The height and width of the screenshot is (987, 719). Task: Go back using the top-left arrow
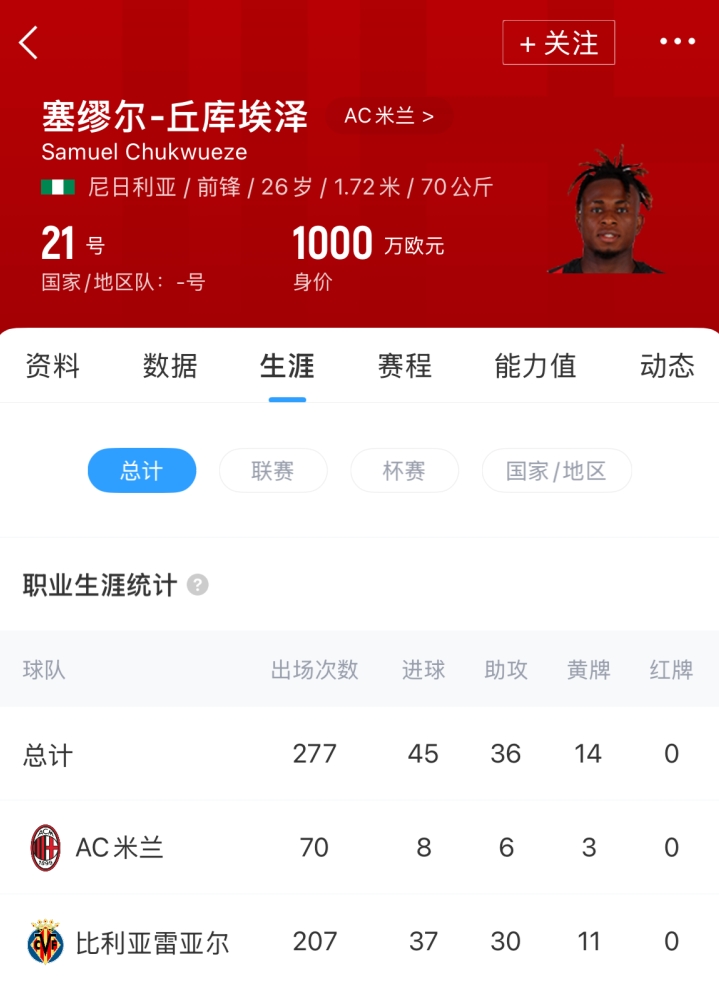pos(29,43)
